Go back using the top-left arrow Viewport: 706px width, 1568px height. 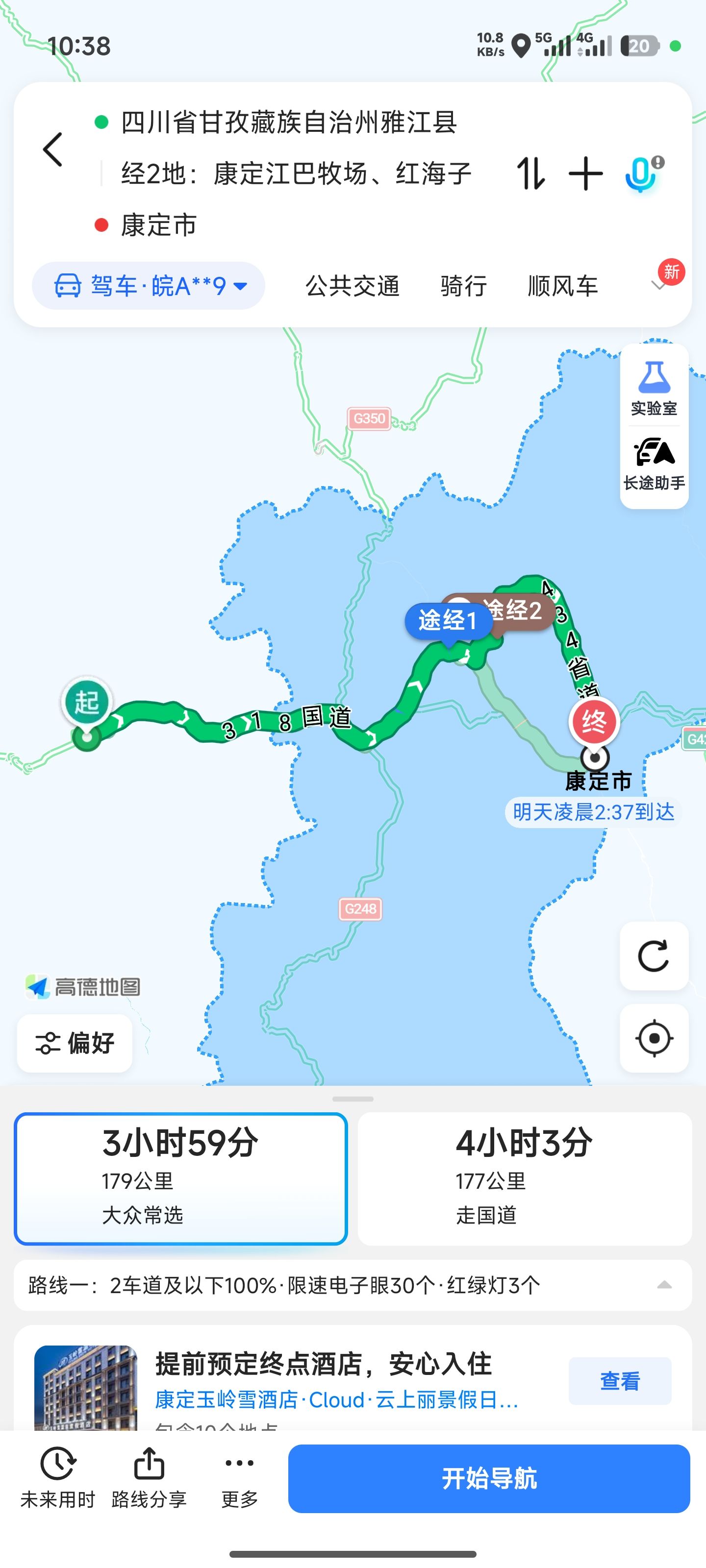[53, 149]
